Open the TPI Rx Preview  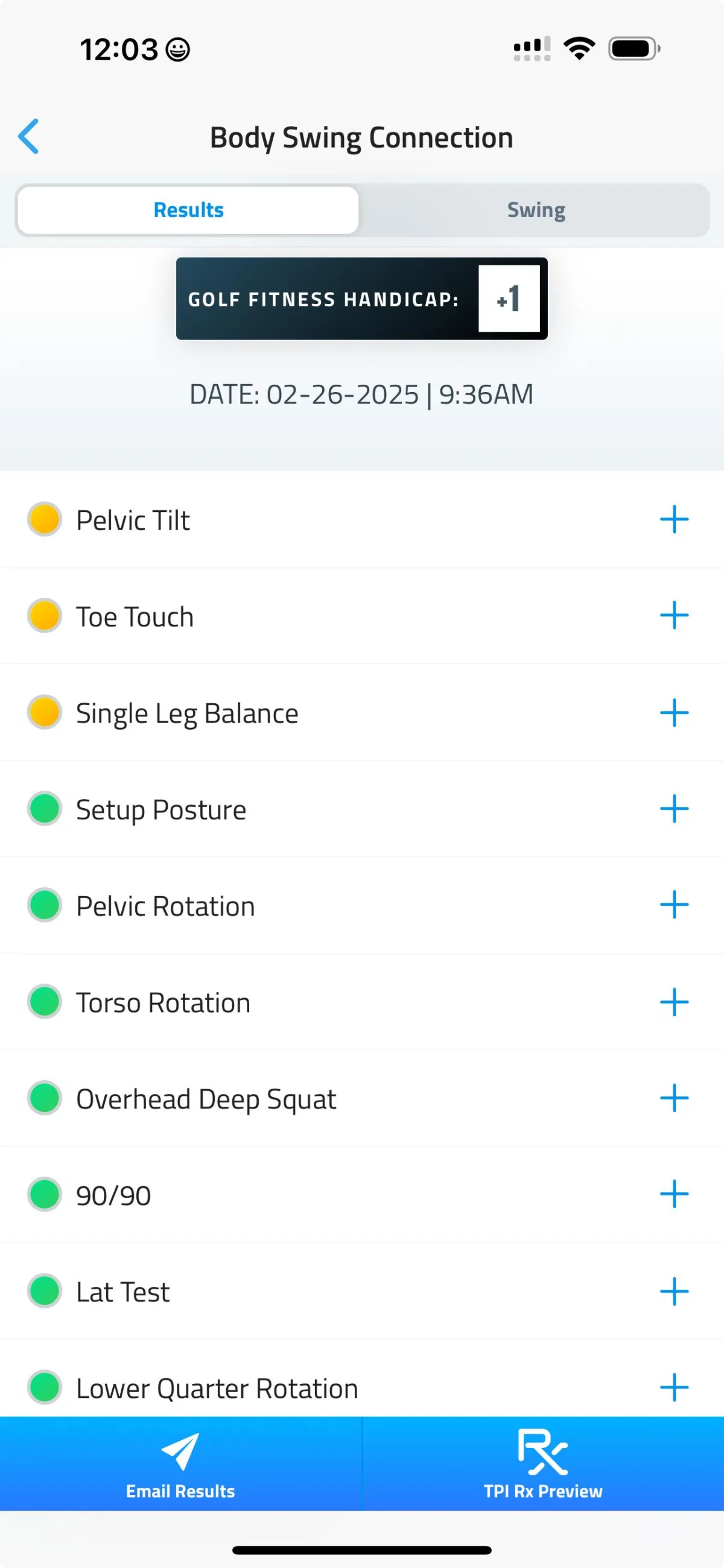tap(543, 1464)
